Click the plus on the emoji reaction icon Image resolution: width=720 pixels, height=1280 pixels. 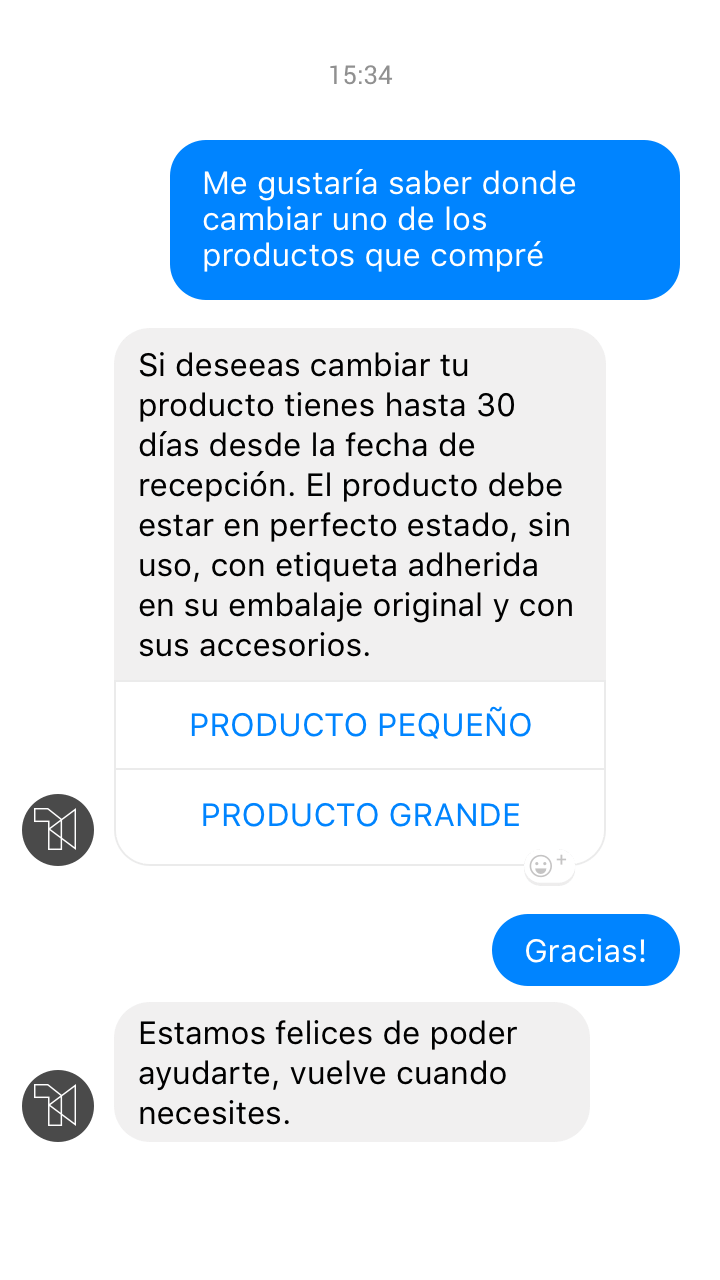pos(561,857)
